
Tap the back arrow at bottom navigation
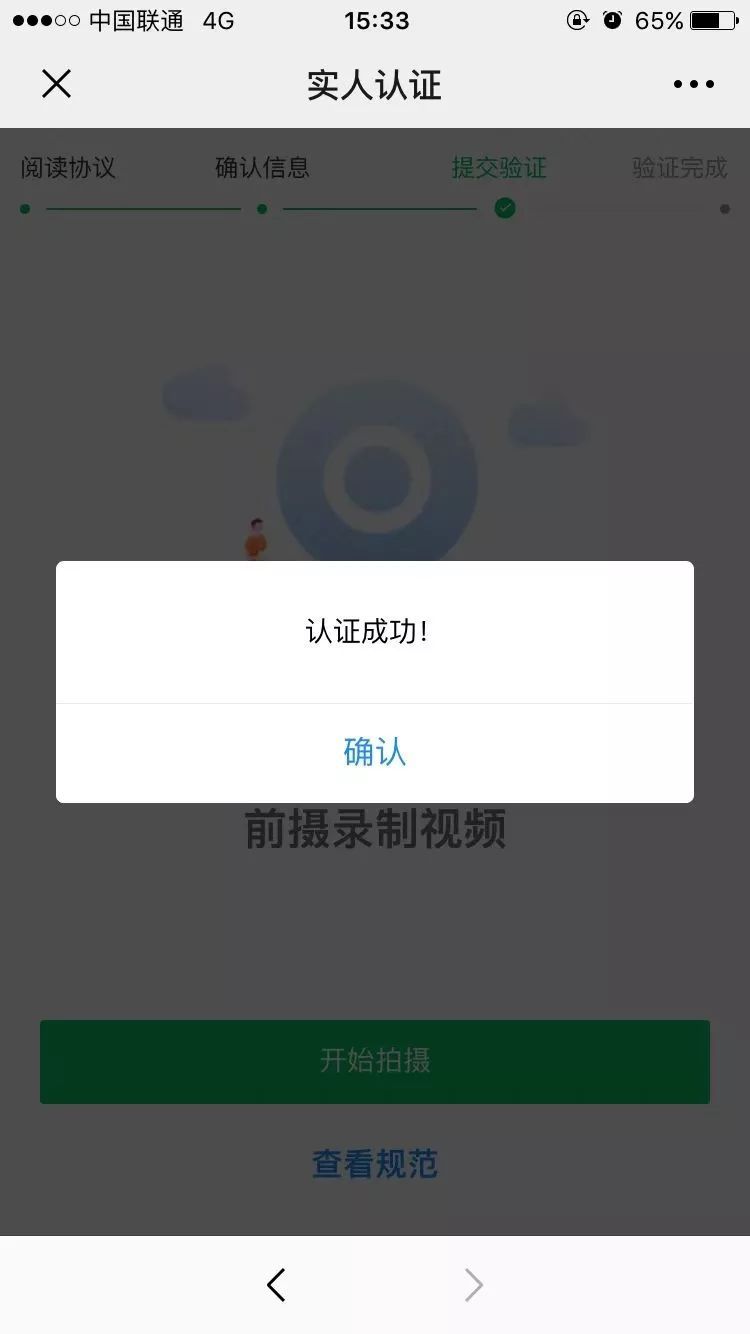tap(276, 1285)
